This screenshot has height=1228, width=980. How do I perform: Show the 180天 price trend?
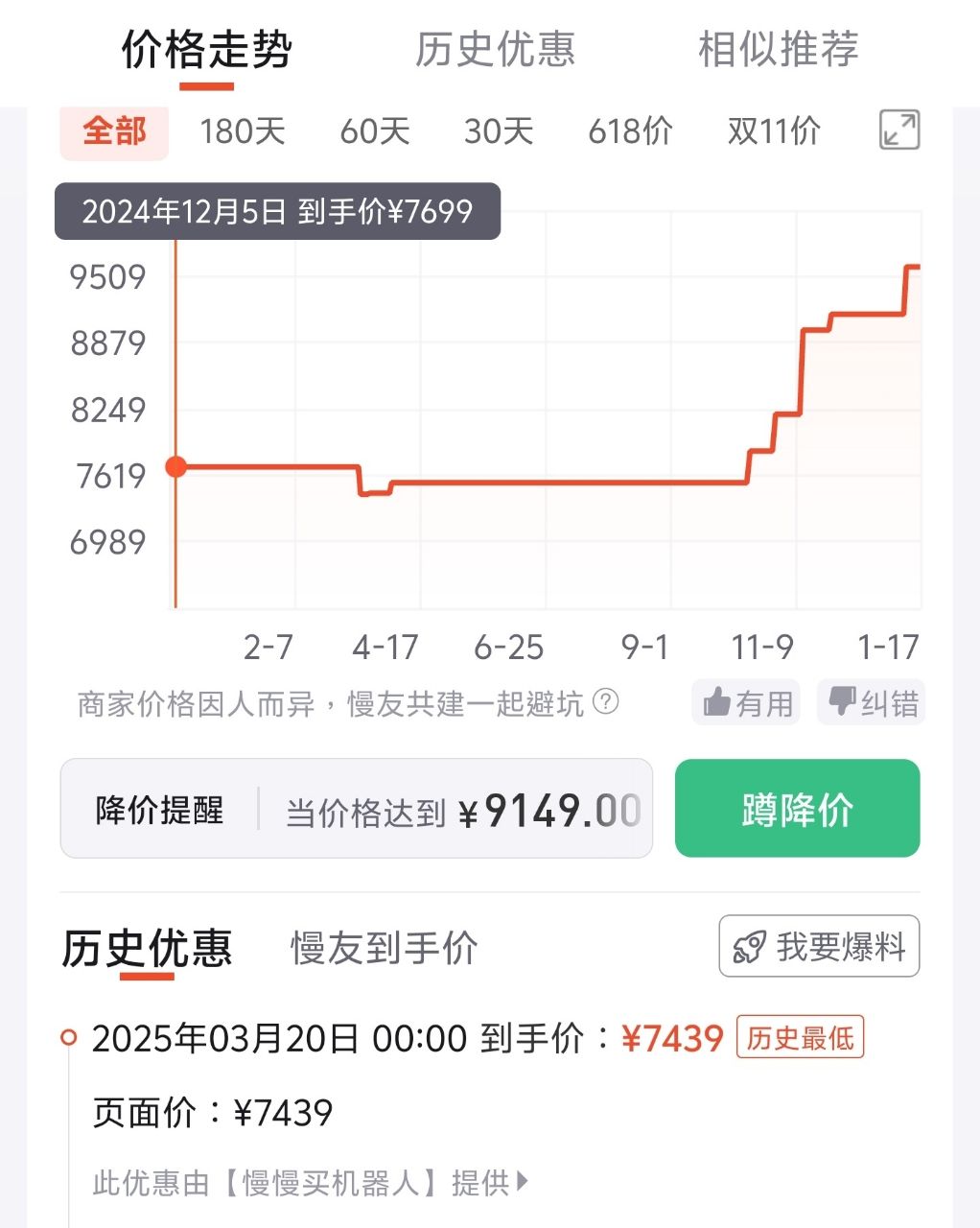[x=243, y=131]
